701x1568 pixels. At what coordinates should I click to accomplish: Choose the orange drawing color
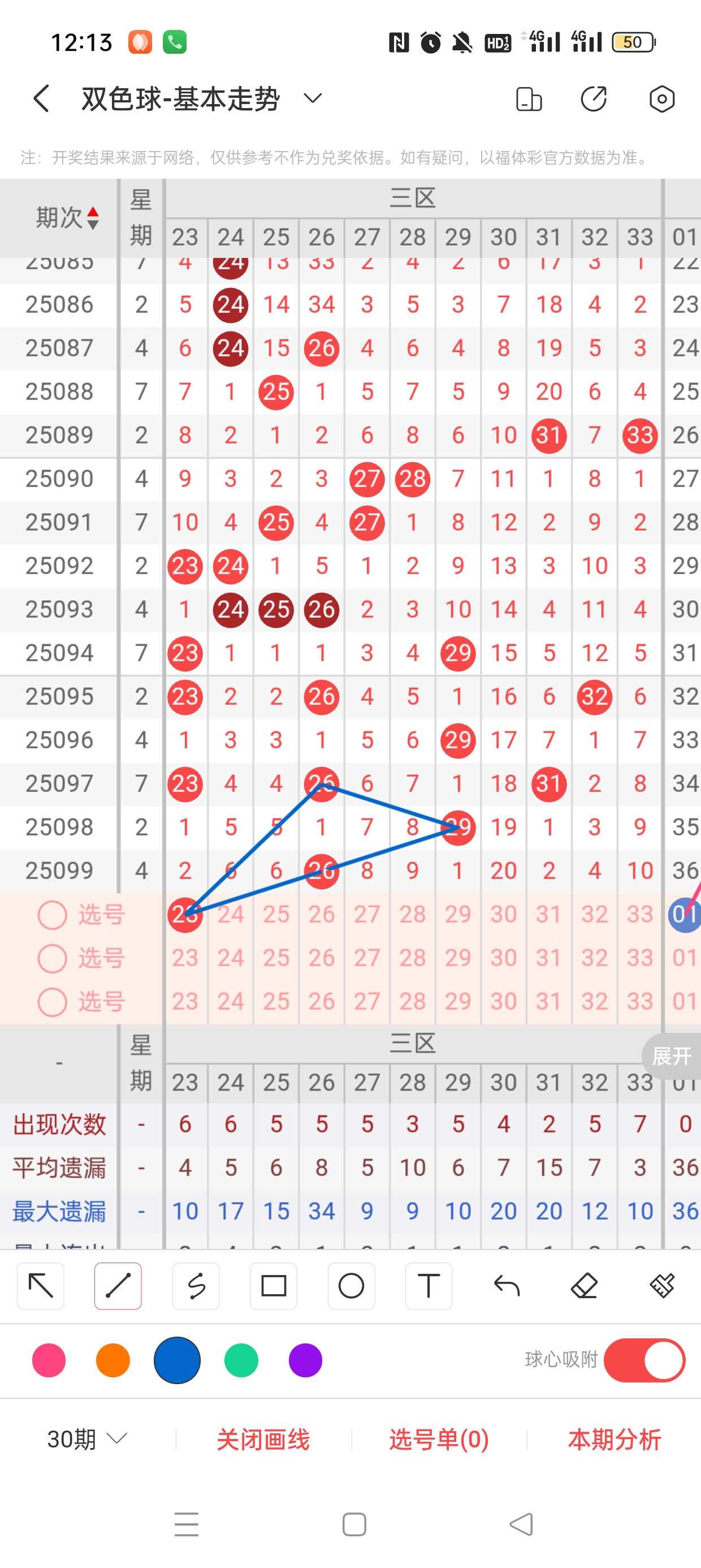pos(113,1360)
